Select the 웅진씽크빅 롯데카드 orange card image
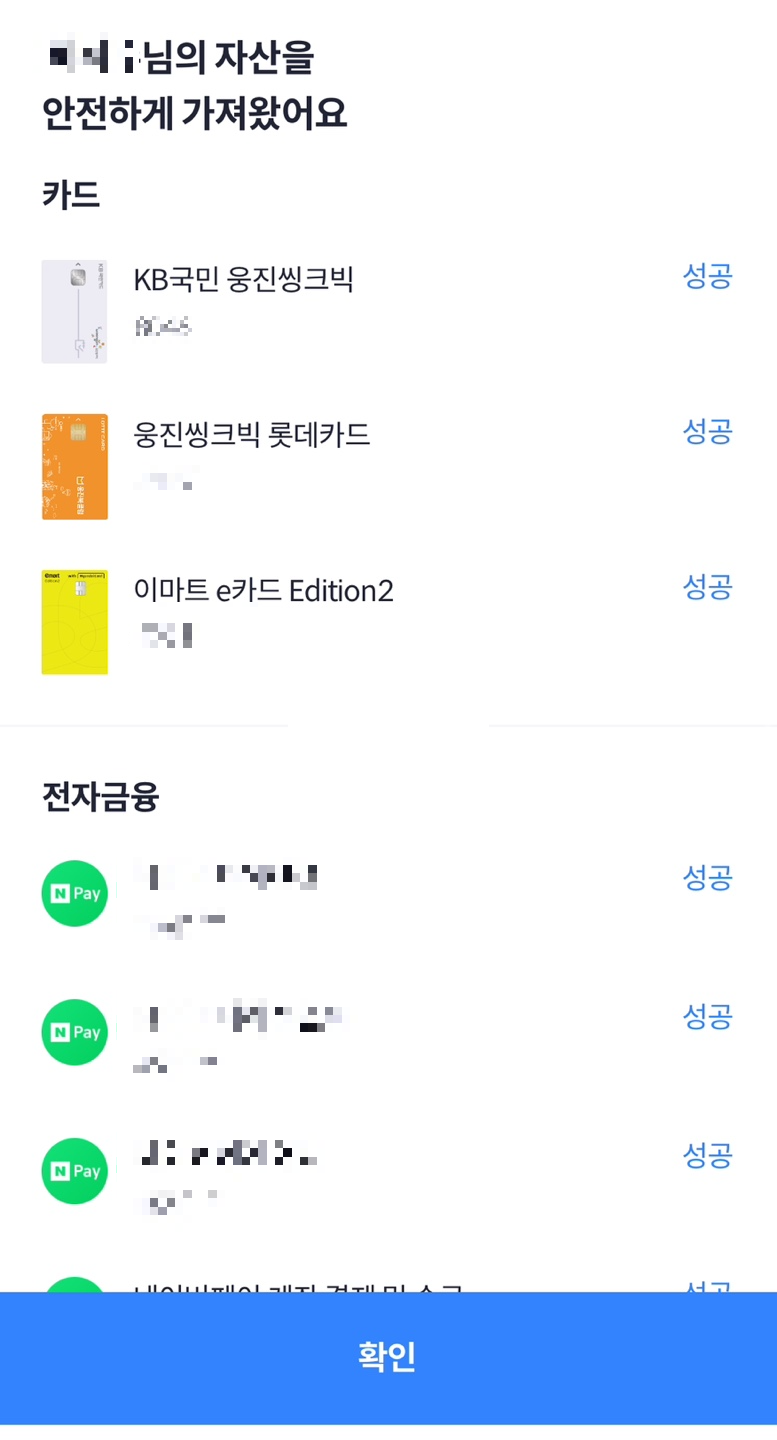Viewport: 777px width, 1440px height. 74,466
